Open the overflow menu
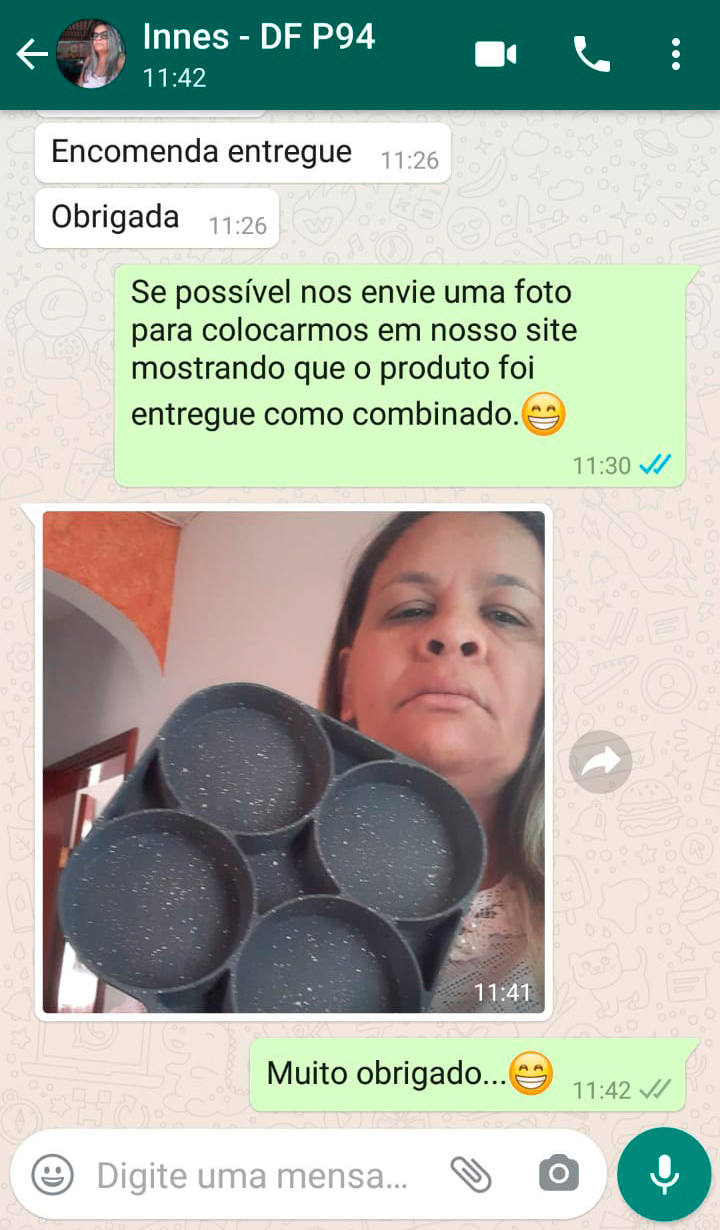 coord(676,54)
